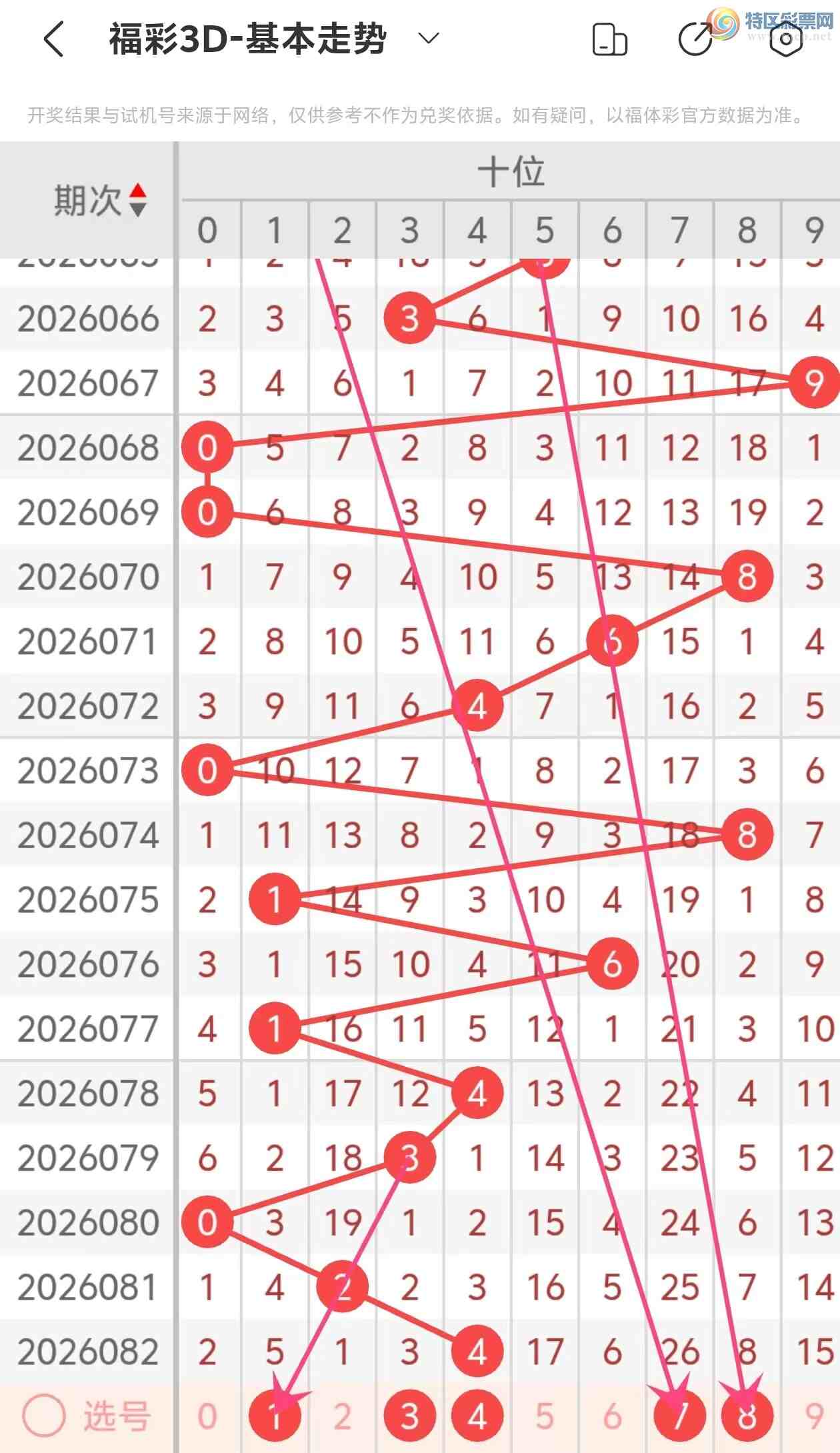Deselect number 8 in the 选号 row
Image resolution: width=840 pixels, height=1453 pixels.
pos(747,1415)
